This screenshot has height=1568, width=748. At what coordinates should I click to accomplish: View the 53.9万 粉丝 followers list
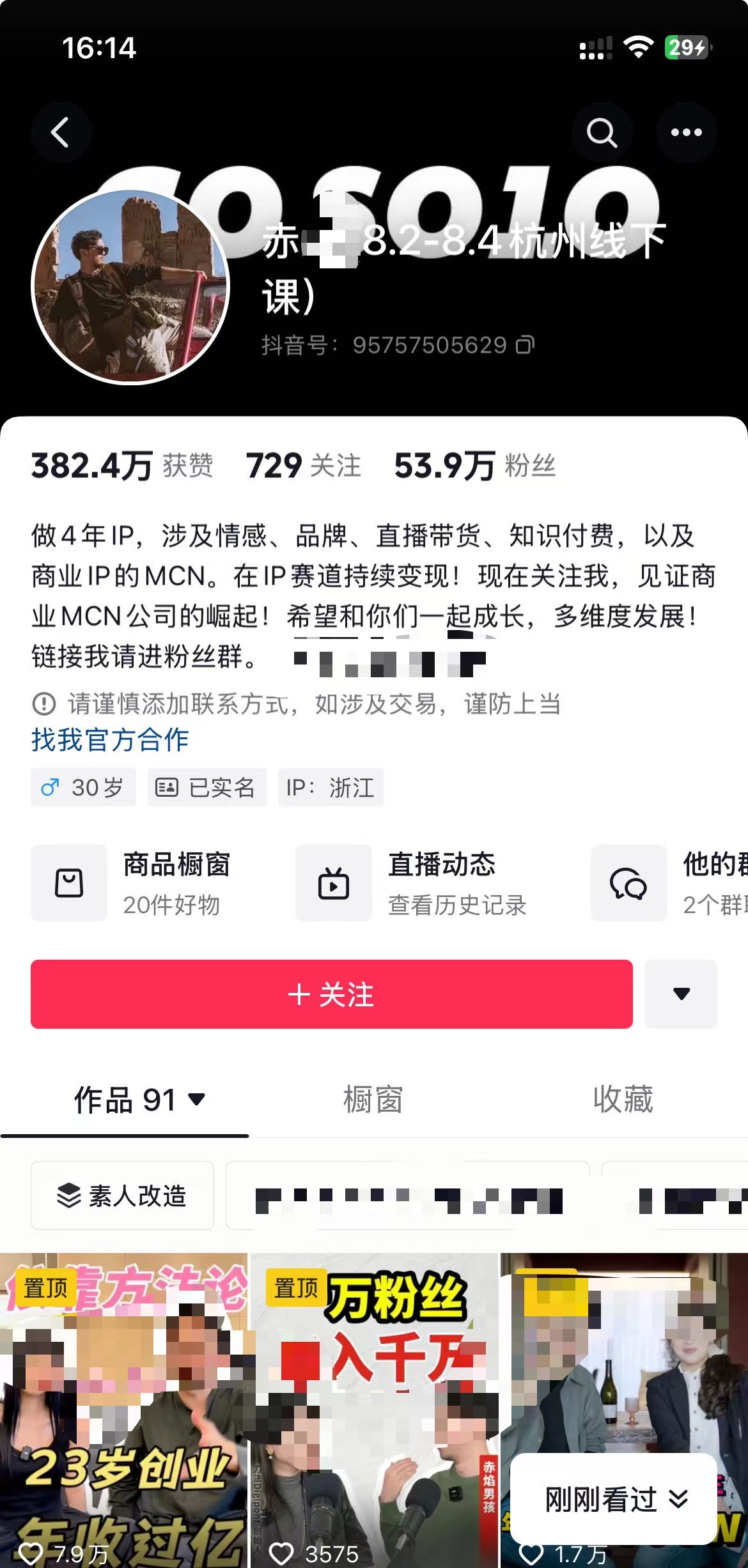point(474,466)
